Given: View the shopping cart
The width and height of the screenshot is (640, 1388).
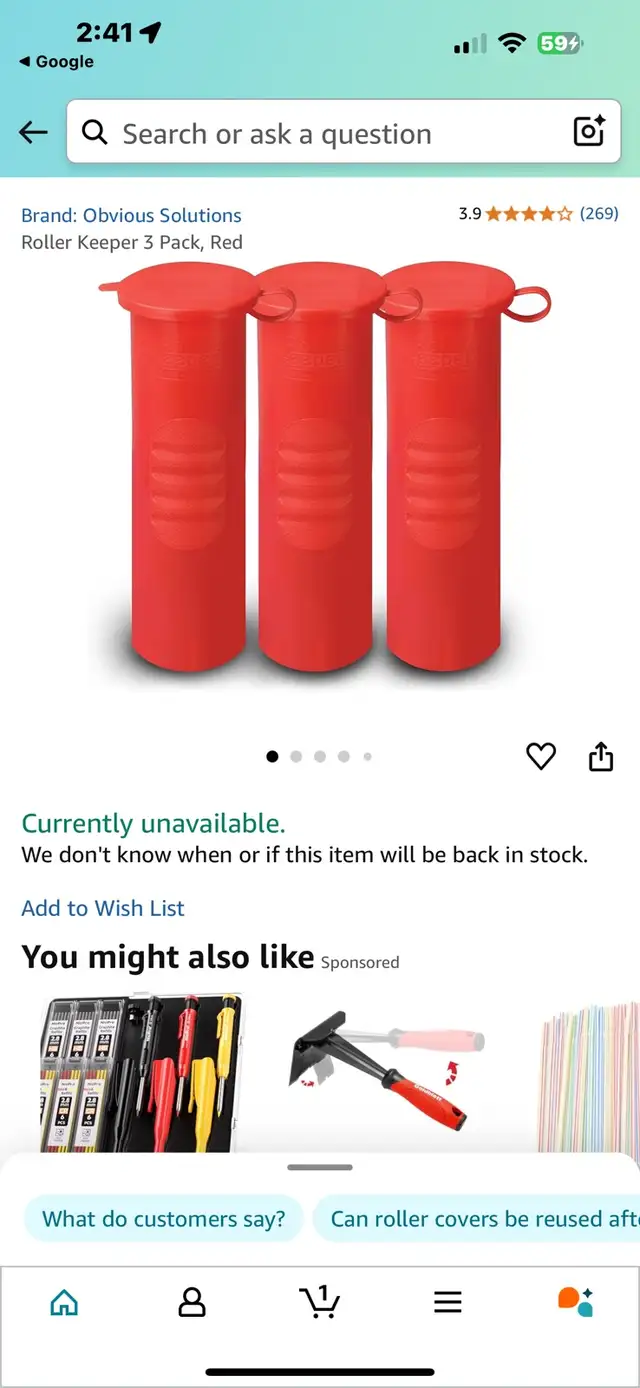Looking at the screenshot, I should (x=320, y=1301).
